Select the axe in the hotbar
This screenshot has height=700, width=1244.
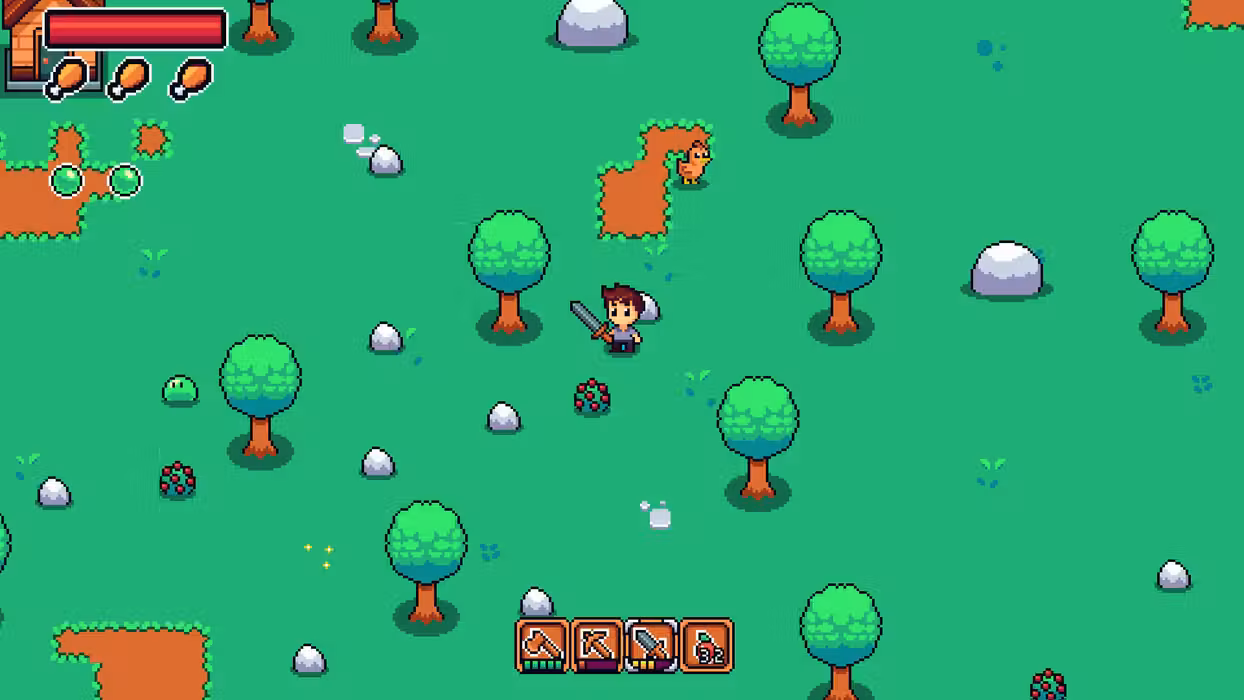point(542,645)
